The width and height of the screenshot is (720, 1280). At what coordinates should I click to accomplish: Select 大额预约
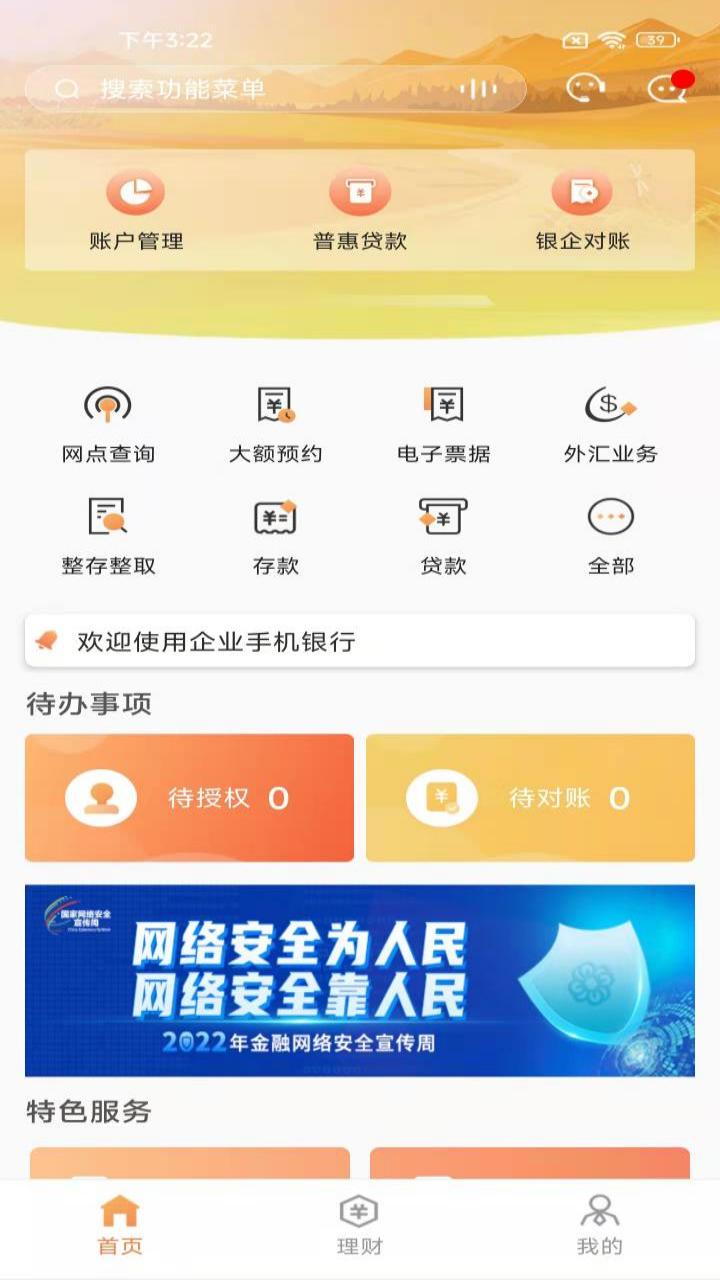coord(275,424)
